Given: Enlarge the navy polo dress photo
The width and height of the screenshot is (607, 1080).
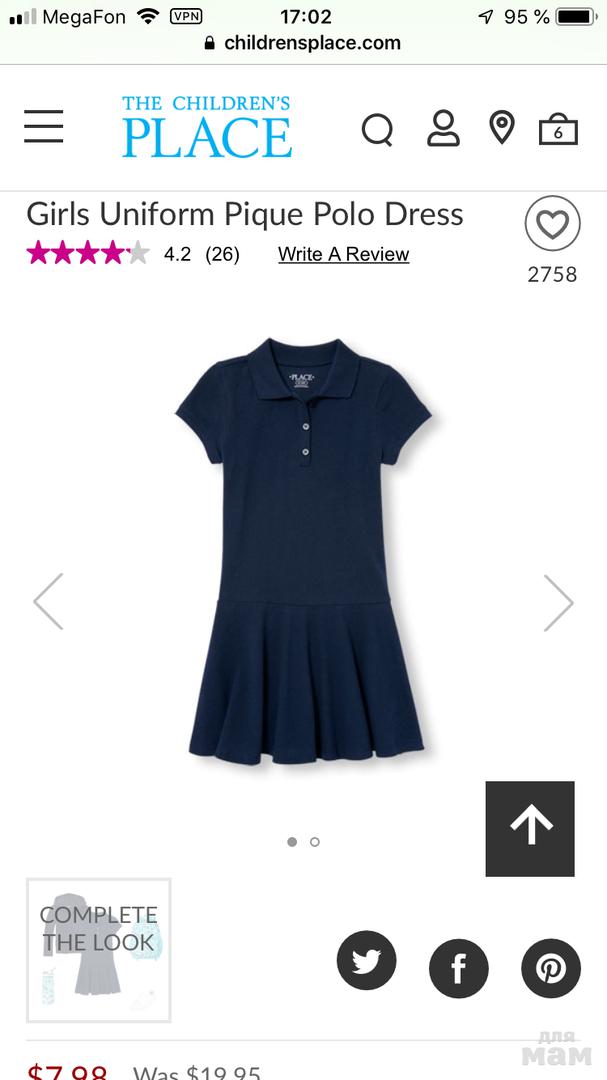Looking at the screenshot, I should [304, 550].
